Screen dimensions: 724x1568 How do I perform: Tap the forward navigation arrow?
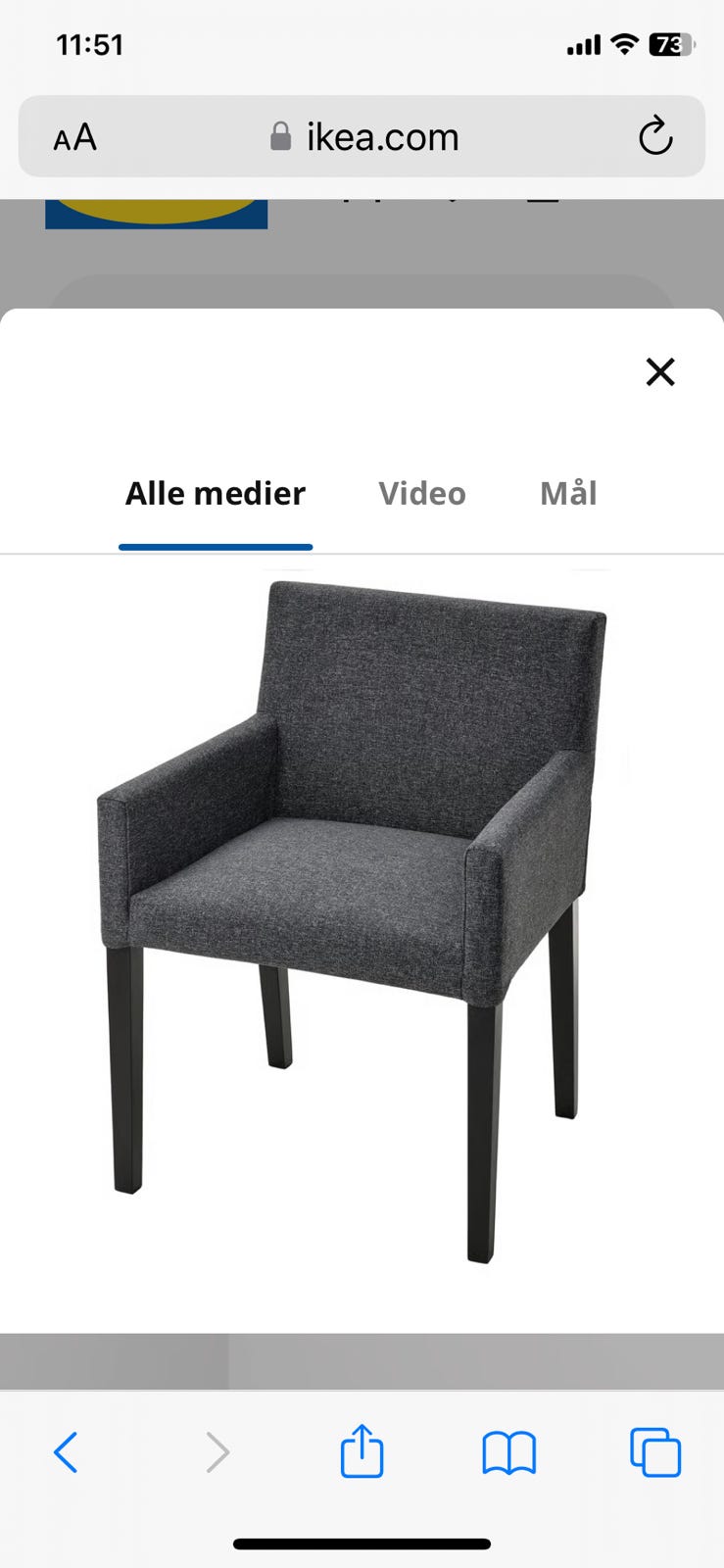pyautogui.click(x=217, y=1453)
